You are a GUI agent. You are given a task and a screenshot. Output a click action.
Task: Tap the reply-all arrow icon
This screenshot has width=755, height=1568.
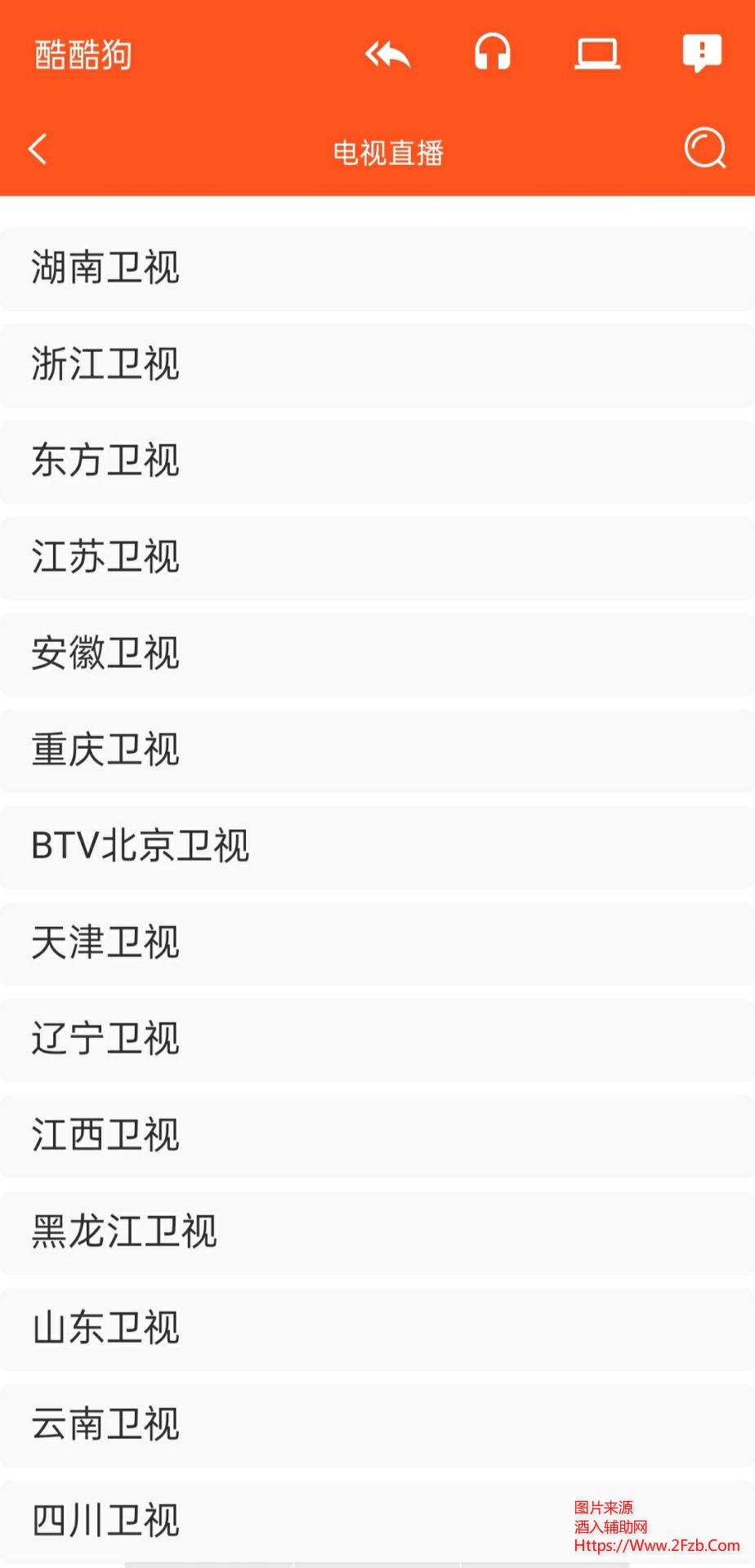tap(387, 55)
